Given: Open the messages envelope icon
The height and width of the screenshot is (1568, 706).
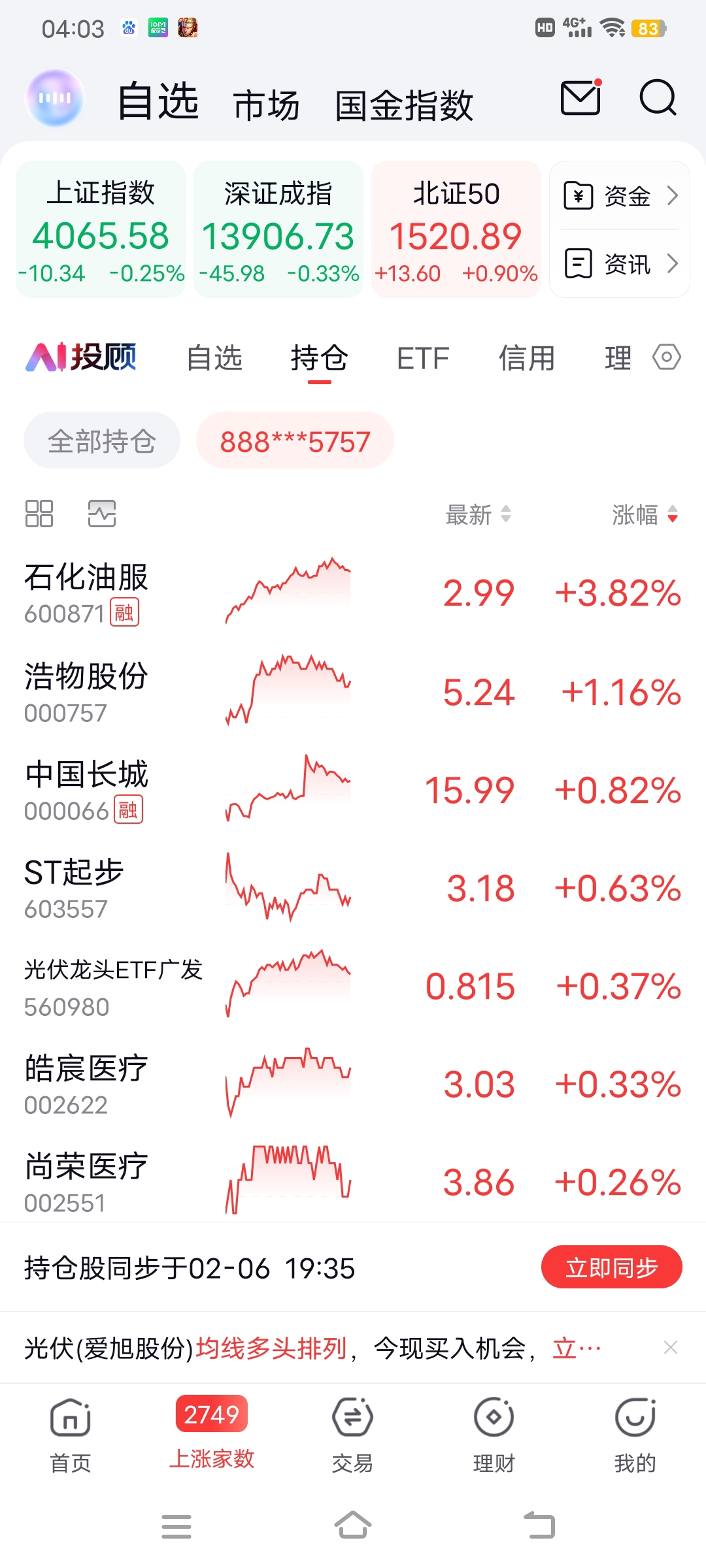Looking at the screenshot, I should pyautogui.click(x=580, y=99).
